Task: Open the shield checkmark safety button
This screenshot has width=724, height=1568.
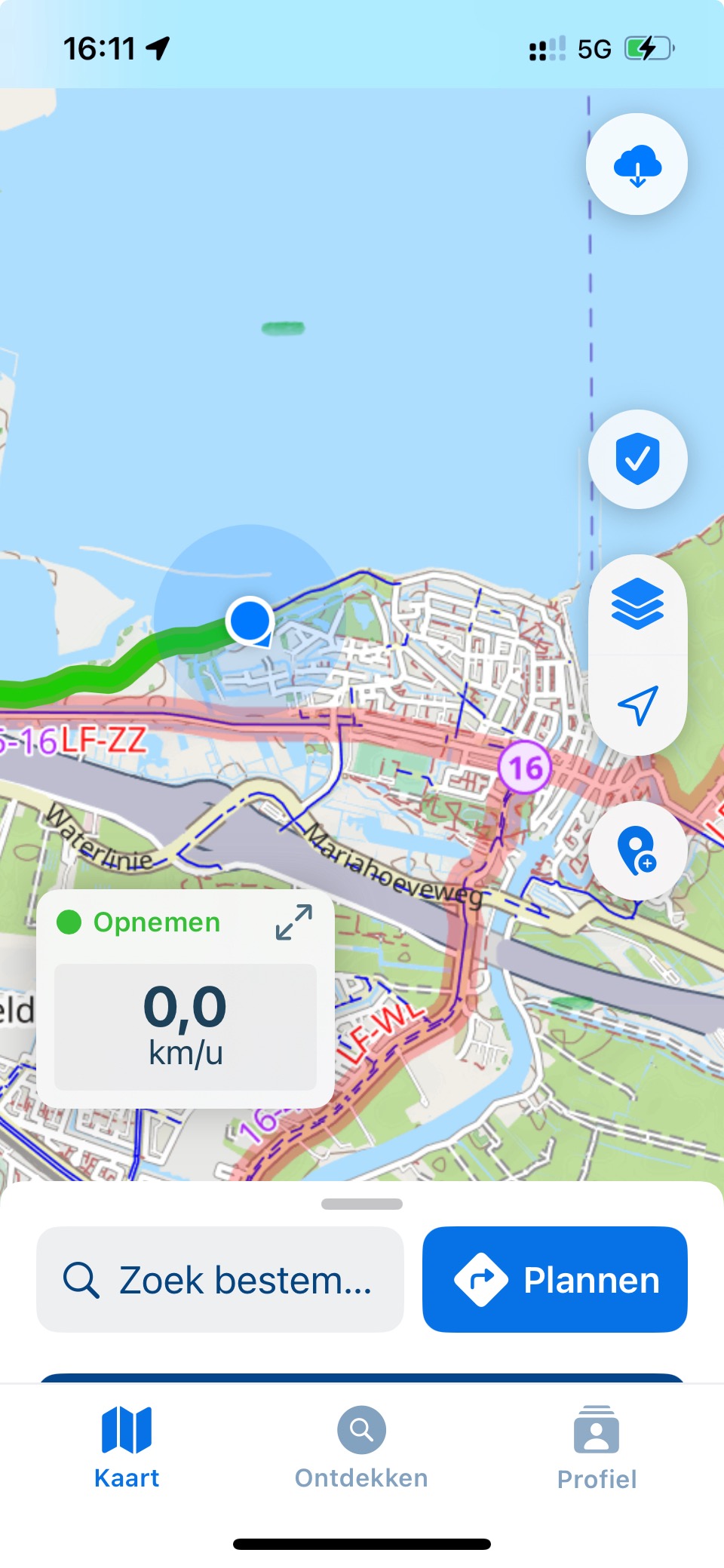Action: pos(637,459)
